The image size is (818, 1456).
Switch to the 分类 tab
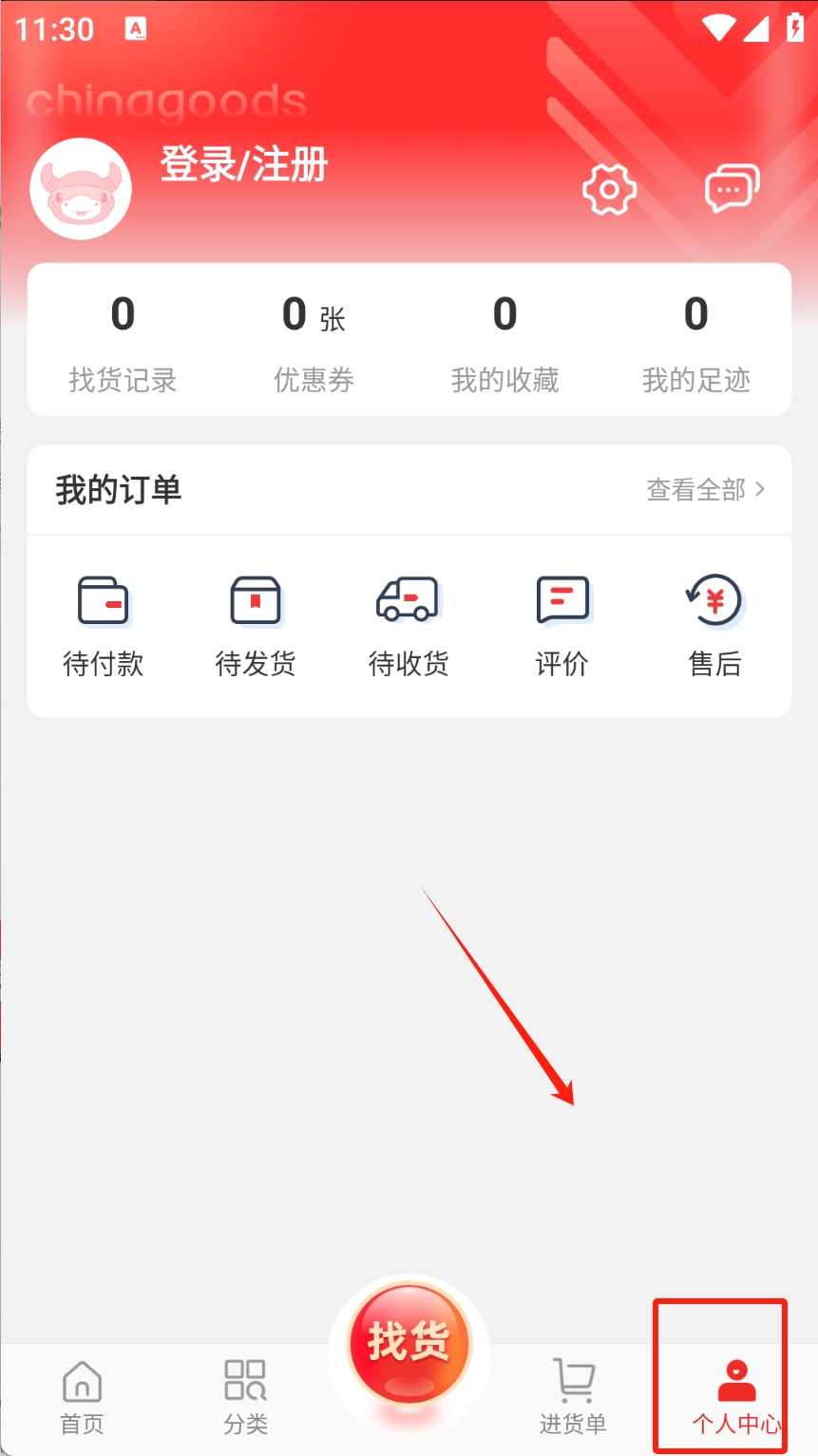(x=245, y=1395)
